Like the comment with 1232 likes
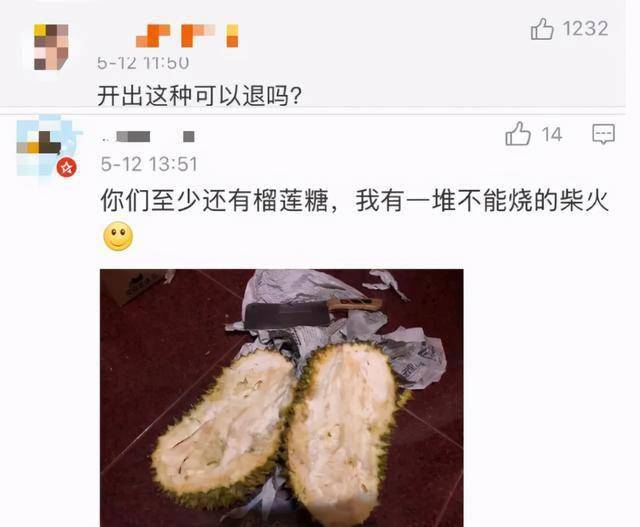640x527 pixels. tap(543, 30)
